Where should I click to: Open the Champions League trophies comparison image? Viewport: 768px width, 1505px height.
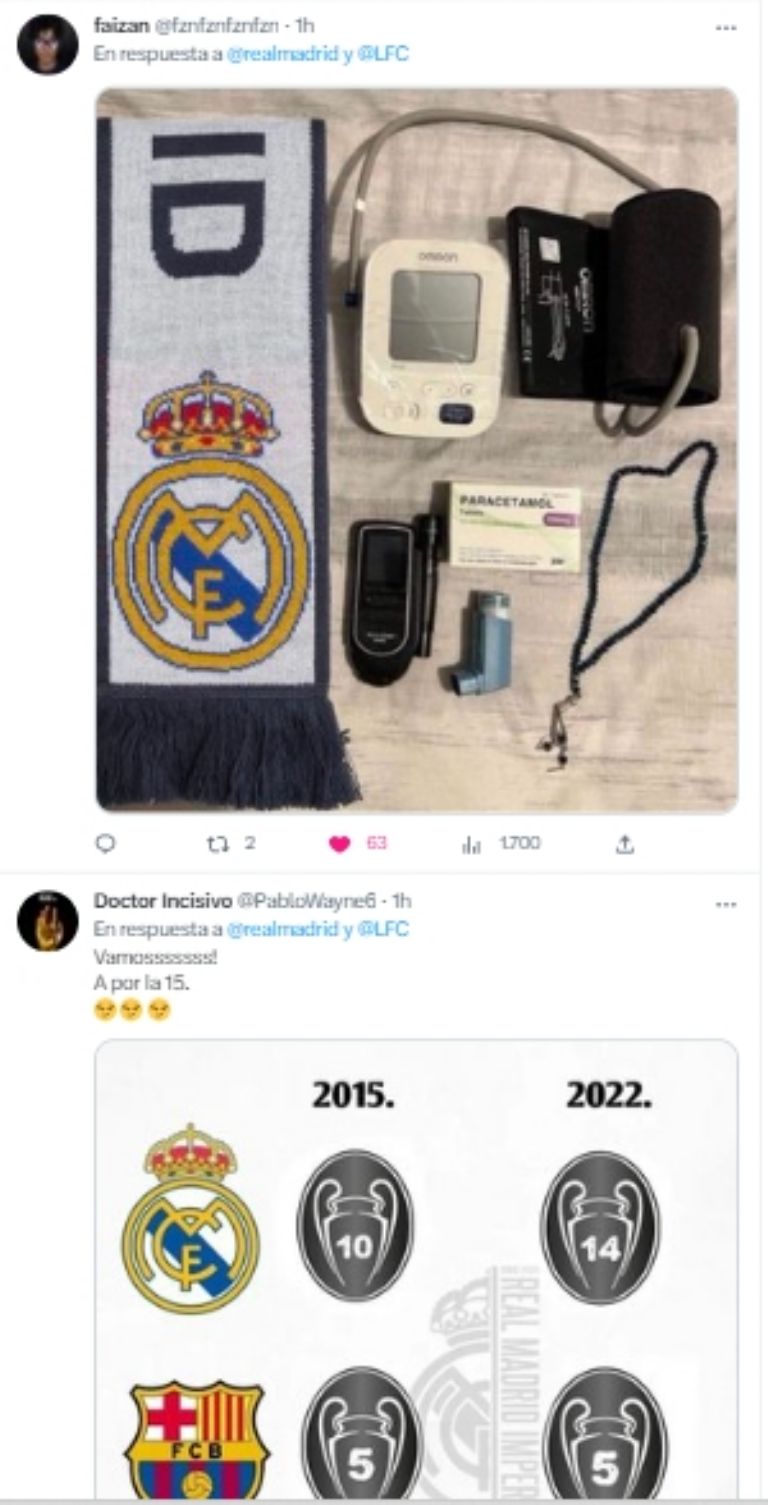pyautogui.click(x=417, y=1270)
